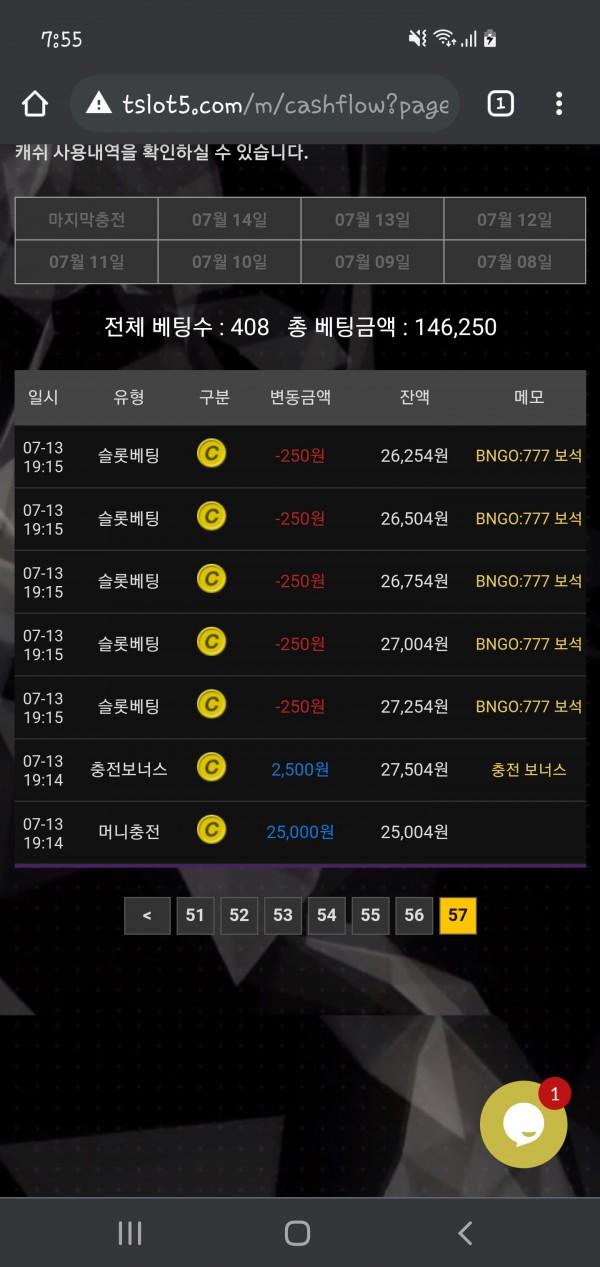Filter history by 07월 14일
Screen dimensions: 600x1267
tap(229, 219)
